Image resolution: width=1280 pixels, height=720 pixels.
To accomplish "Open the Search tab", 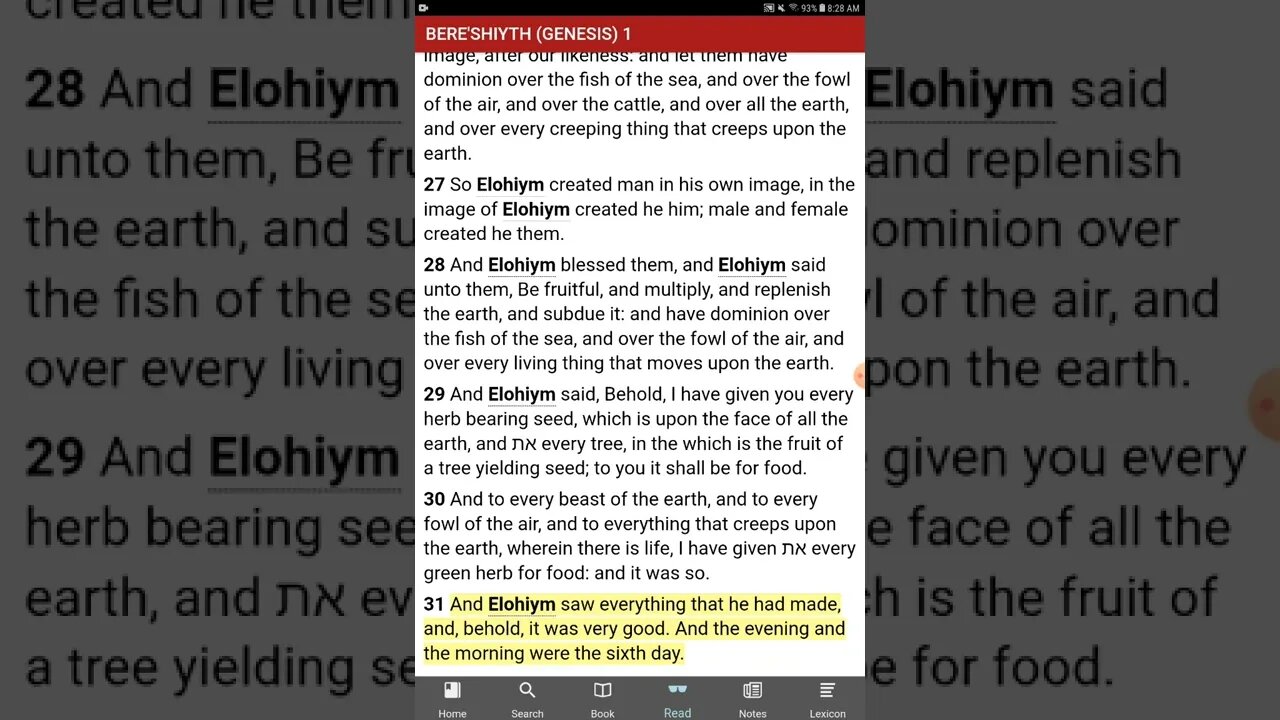I will tap(527, 698).
